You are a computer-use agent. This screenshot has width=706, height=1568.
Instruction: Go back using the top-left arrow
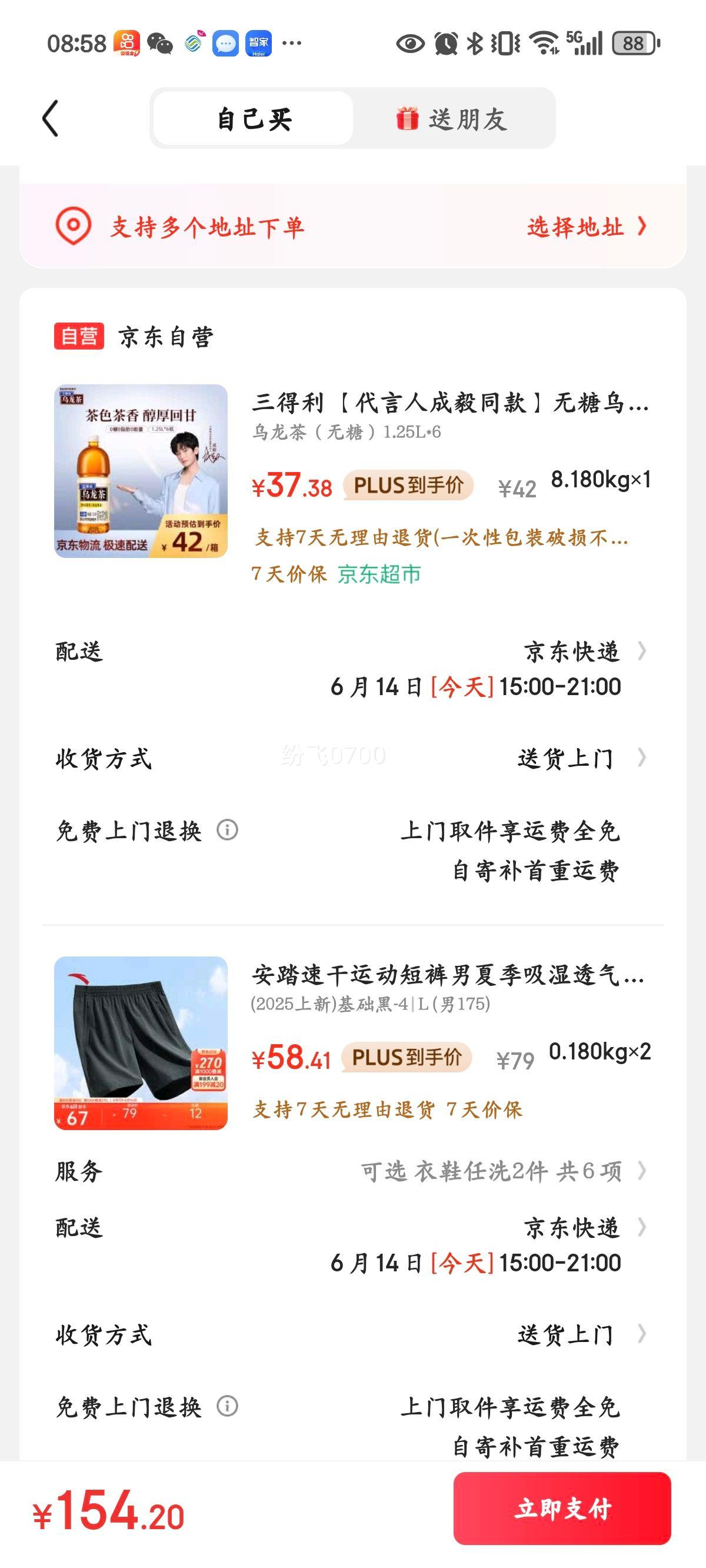[x=51, y=118]
